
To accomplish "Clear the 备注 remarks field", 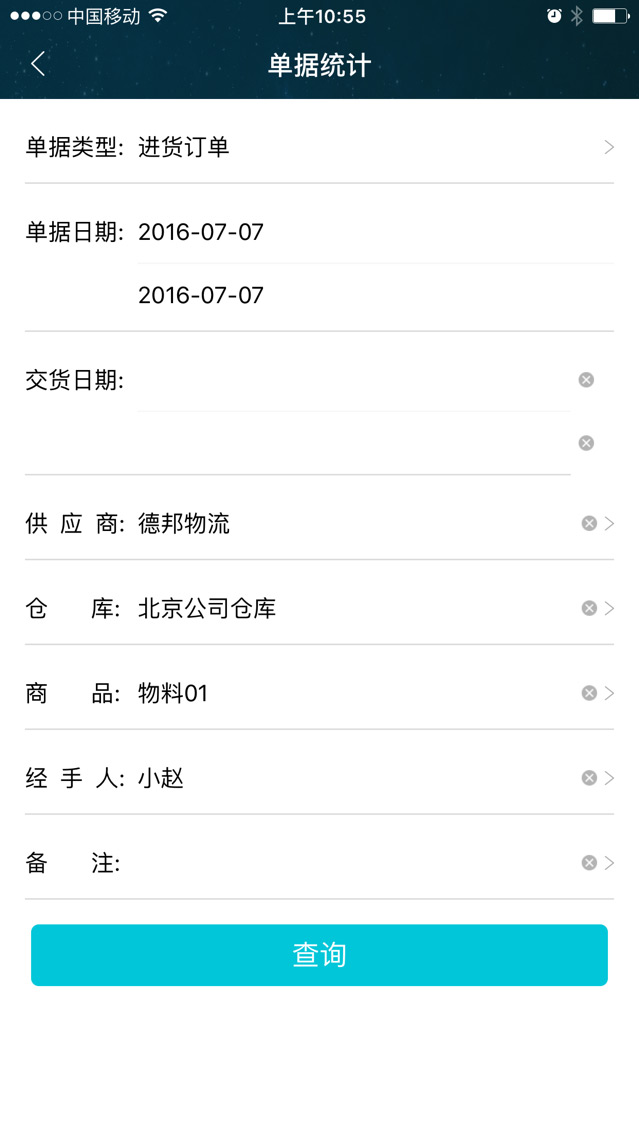I will pos(589,863).
